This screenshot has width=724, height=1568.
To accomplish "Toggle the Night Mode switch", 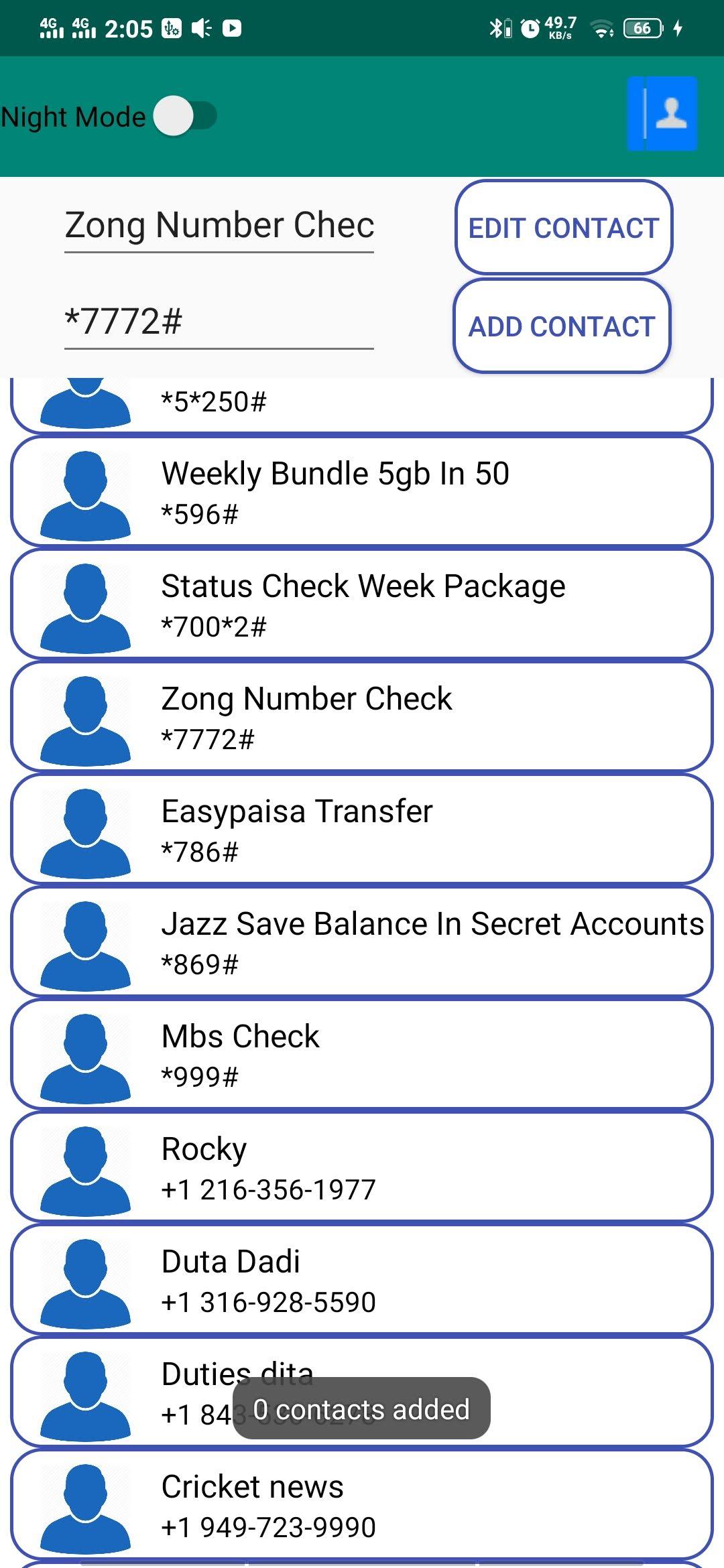I will click(184, 116).
